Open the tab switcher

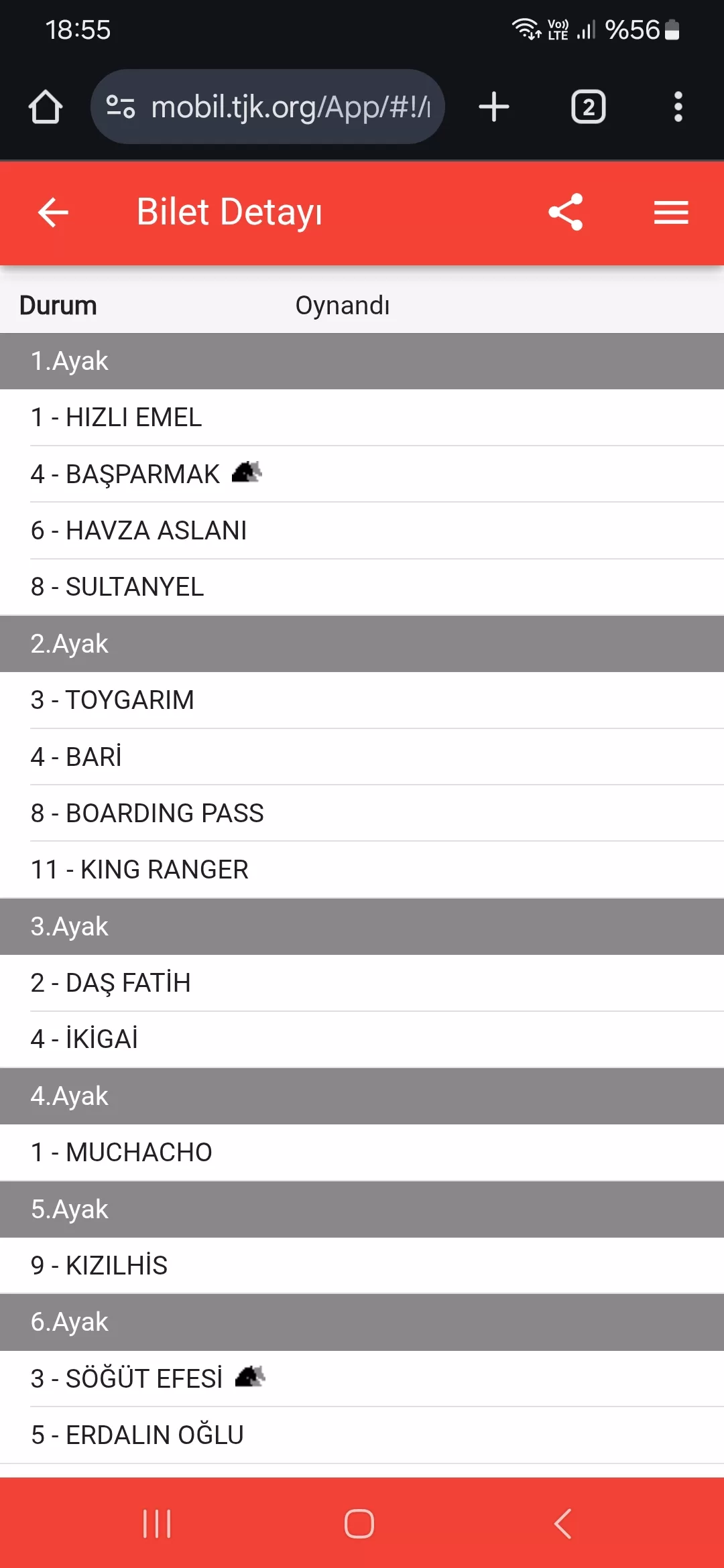588,107
